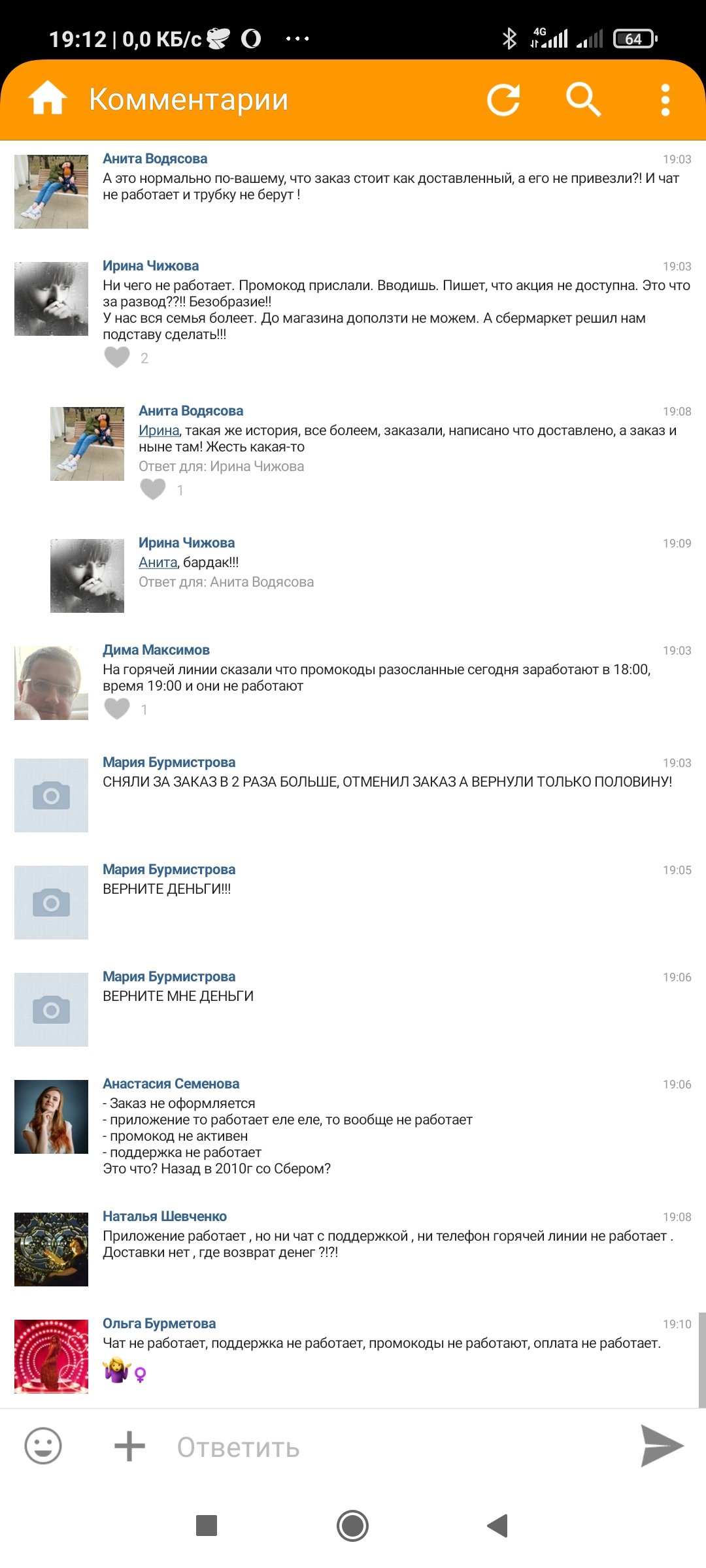Open Мария Бурмистрова's name on the 19:05 comment
This screenshot has width=706, height=1568.
point(169,870)
